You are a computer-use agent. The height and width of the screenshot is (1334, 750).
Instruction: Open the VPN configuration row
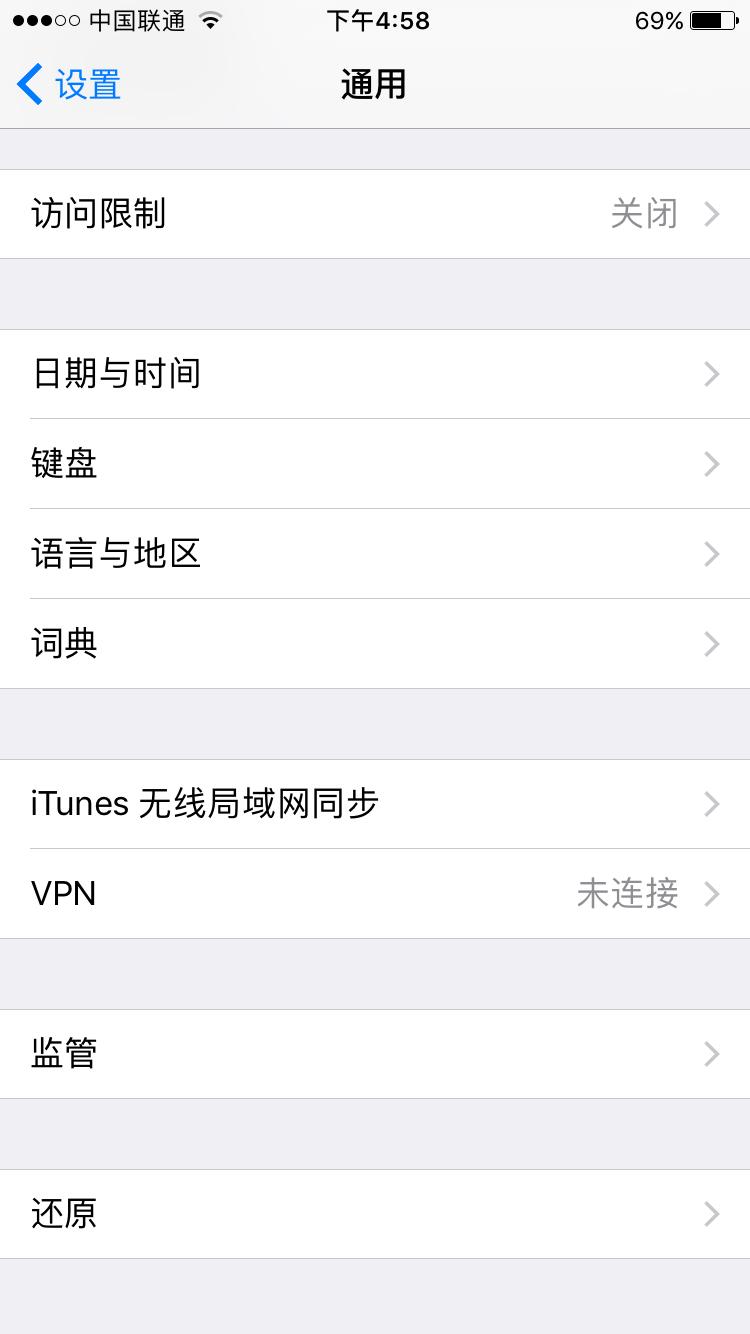(375, 894)
